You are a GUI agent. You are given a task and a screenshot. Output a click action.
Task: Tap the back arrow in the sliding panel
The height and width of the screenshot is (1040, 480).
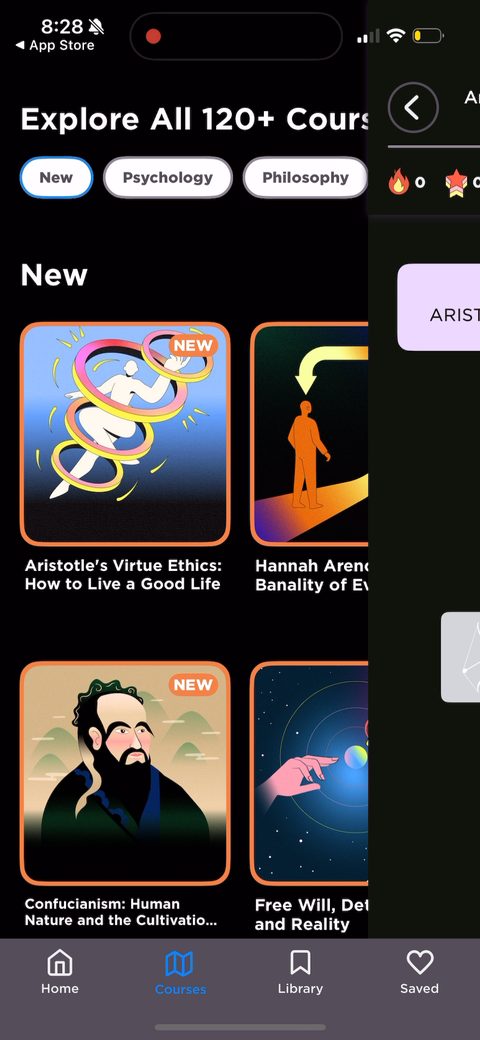[413, 107]
